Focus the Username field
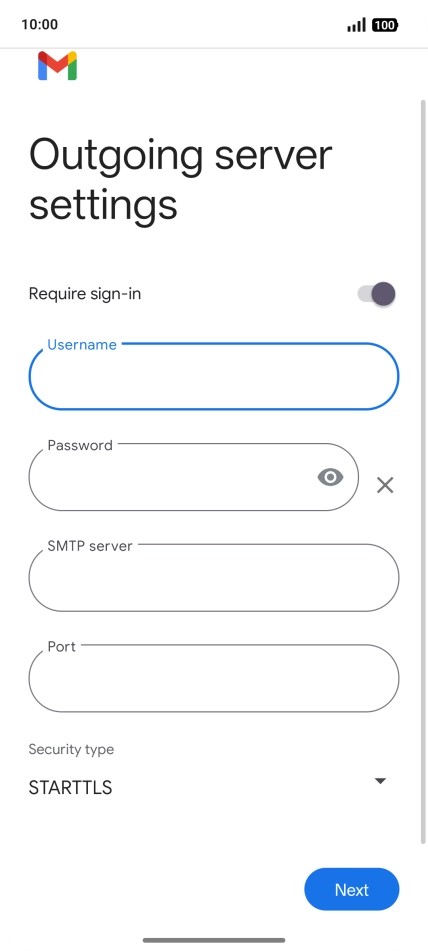Viewport: 428px width, 951px height. 213,377
